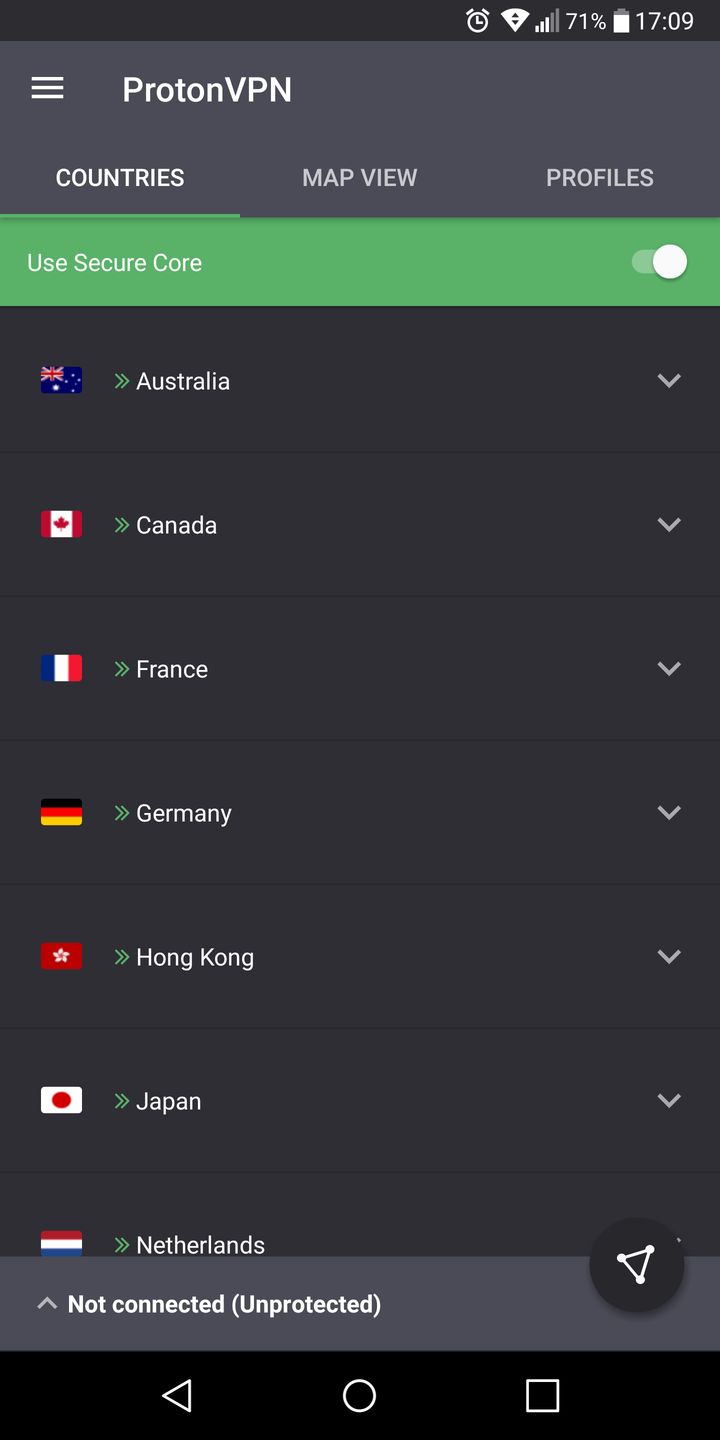Switch to the Map View tab

pos(359,178)
